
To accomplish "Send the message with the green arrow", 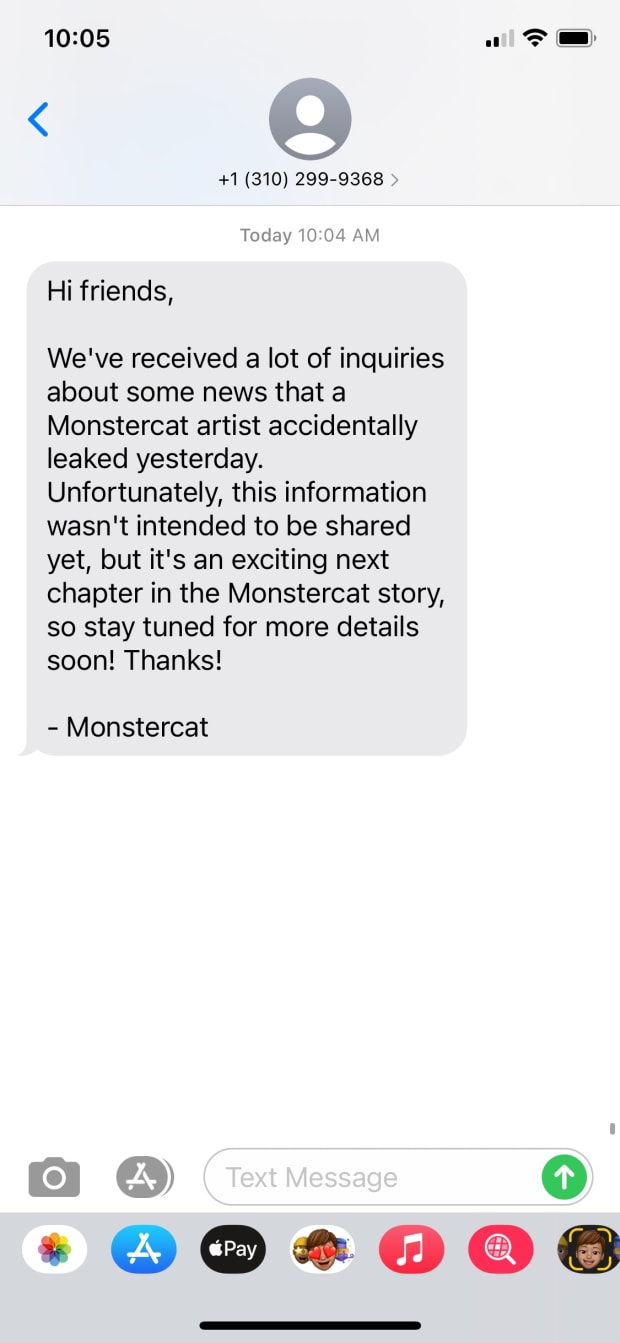I will [x=564, y=1177].
